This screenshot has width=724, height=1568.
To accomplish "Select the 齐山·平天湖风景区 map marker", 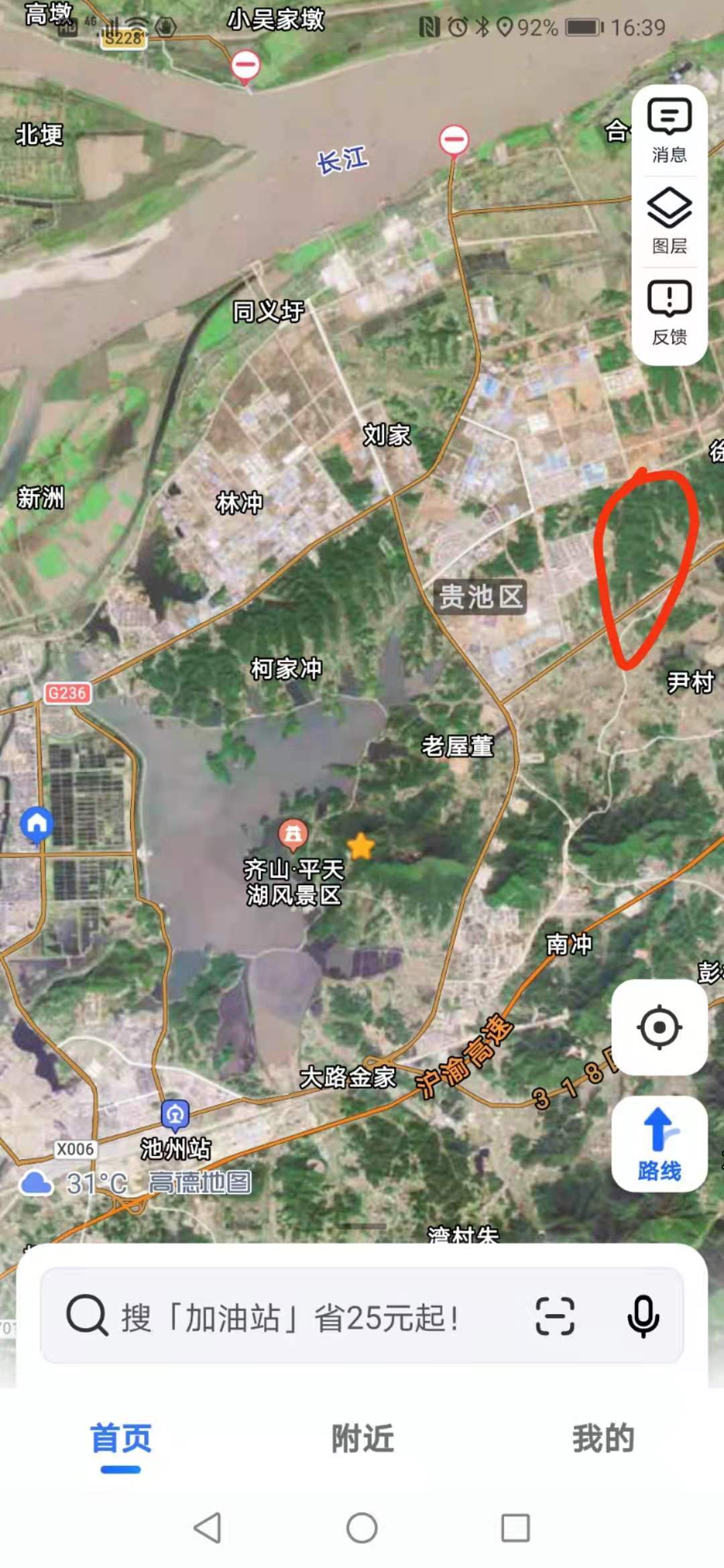I will coord(293,834).
